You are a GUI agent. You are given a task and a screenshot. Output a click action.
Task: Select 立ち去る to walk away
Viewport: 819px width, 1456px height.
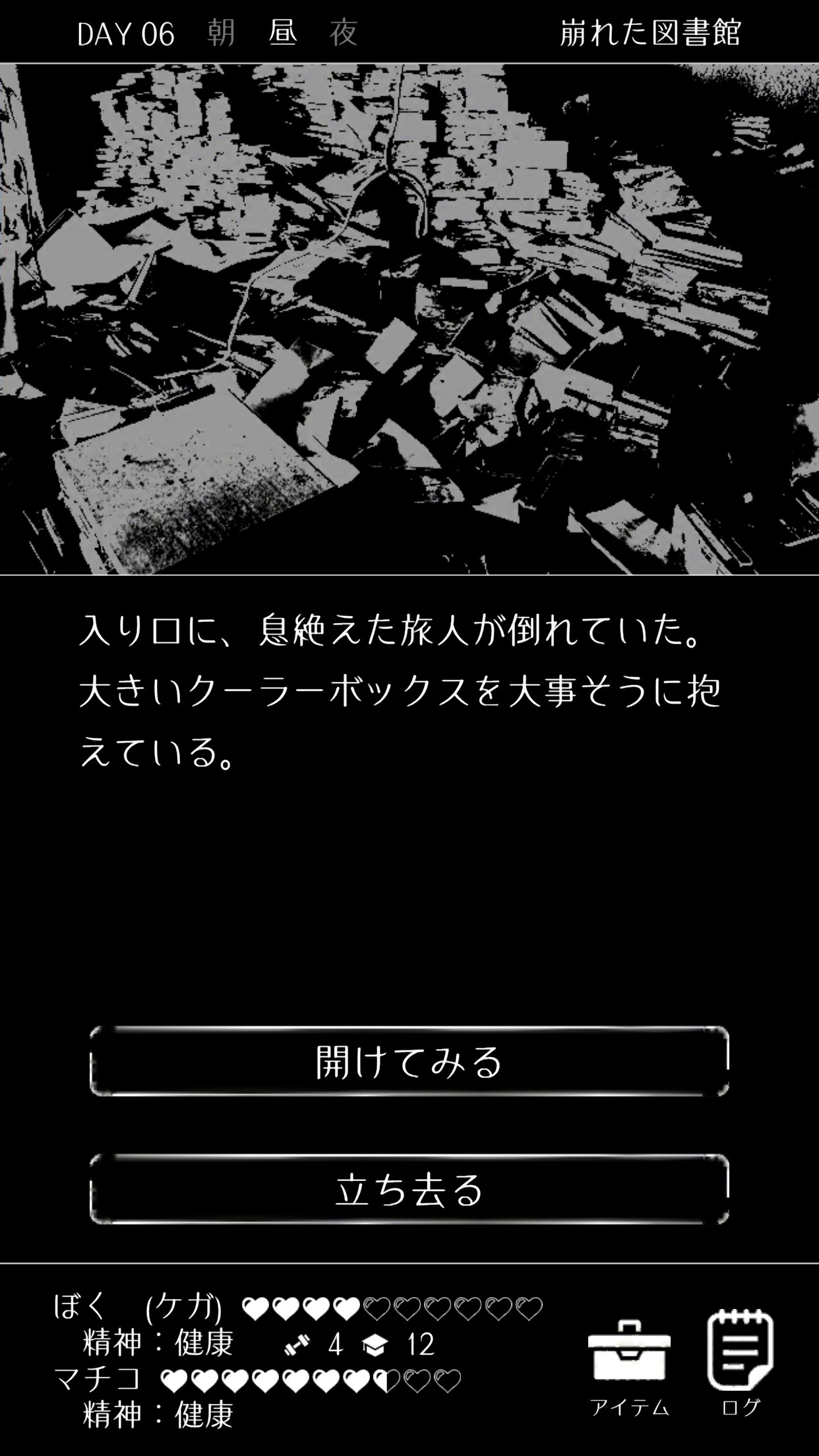[x=409, y=1189]
